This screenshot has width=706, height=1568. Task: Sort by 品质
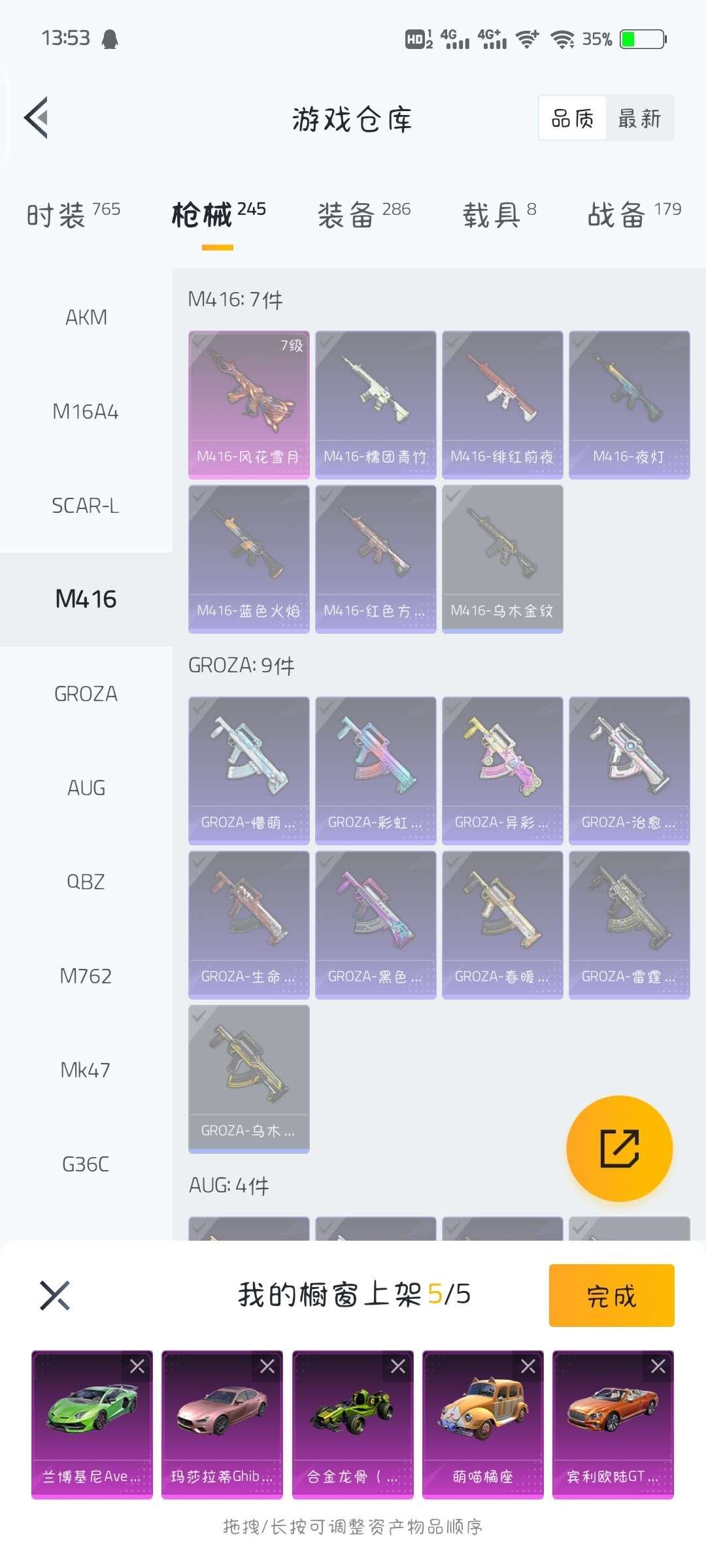coord(573,118)
